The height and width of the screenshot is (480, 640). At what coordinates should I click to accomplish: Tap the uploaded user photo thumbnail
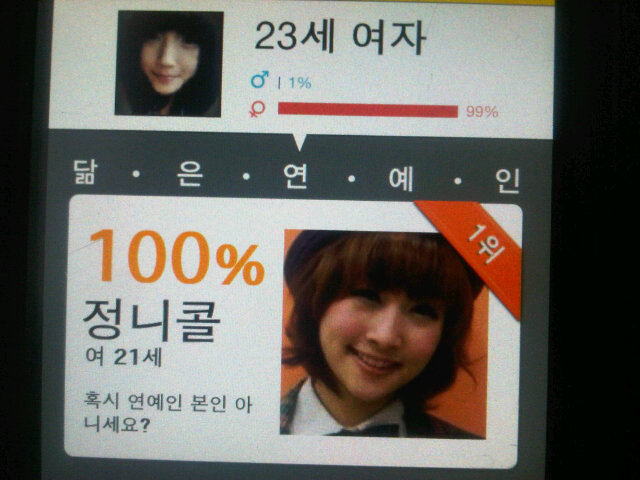(x=169, y=64)
